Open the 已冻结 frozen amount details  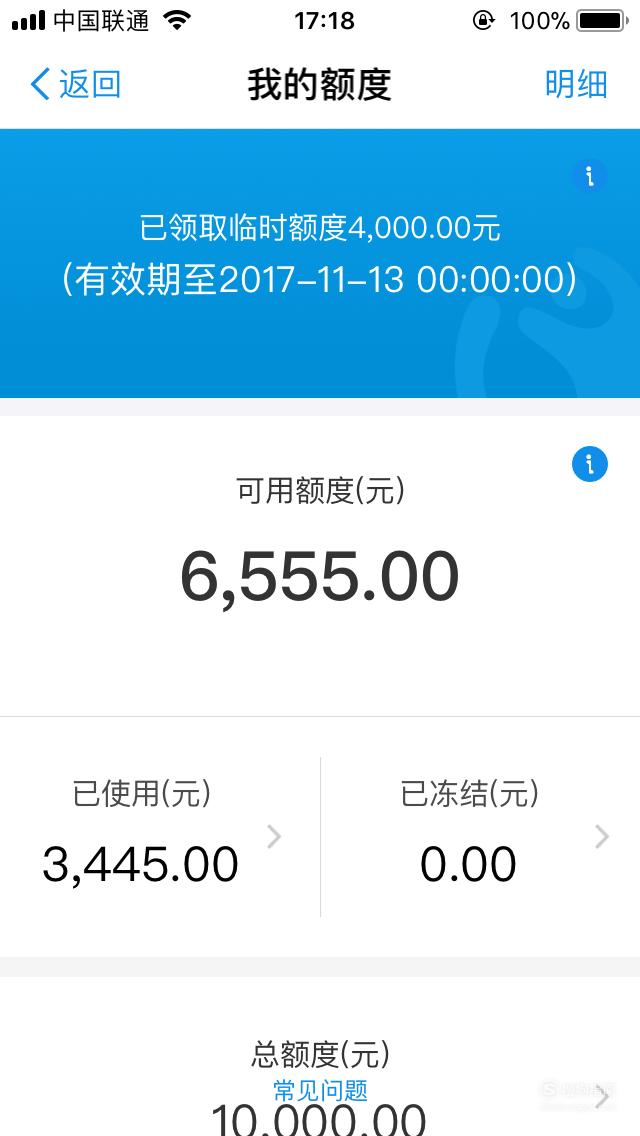[x=481, y=837]
